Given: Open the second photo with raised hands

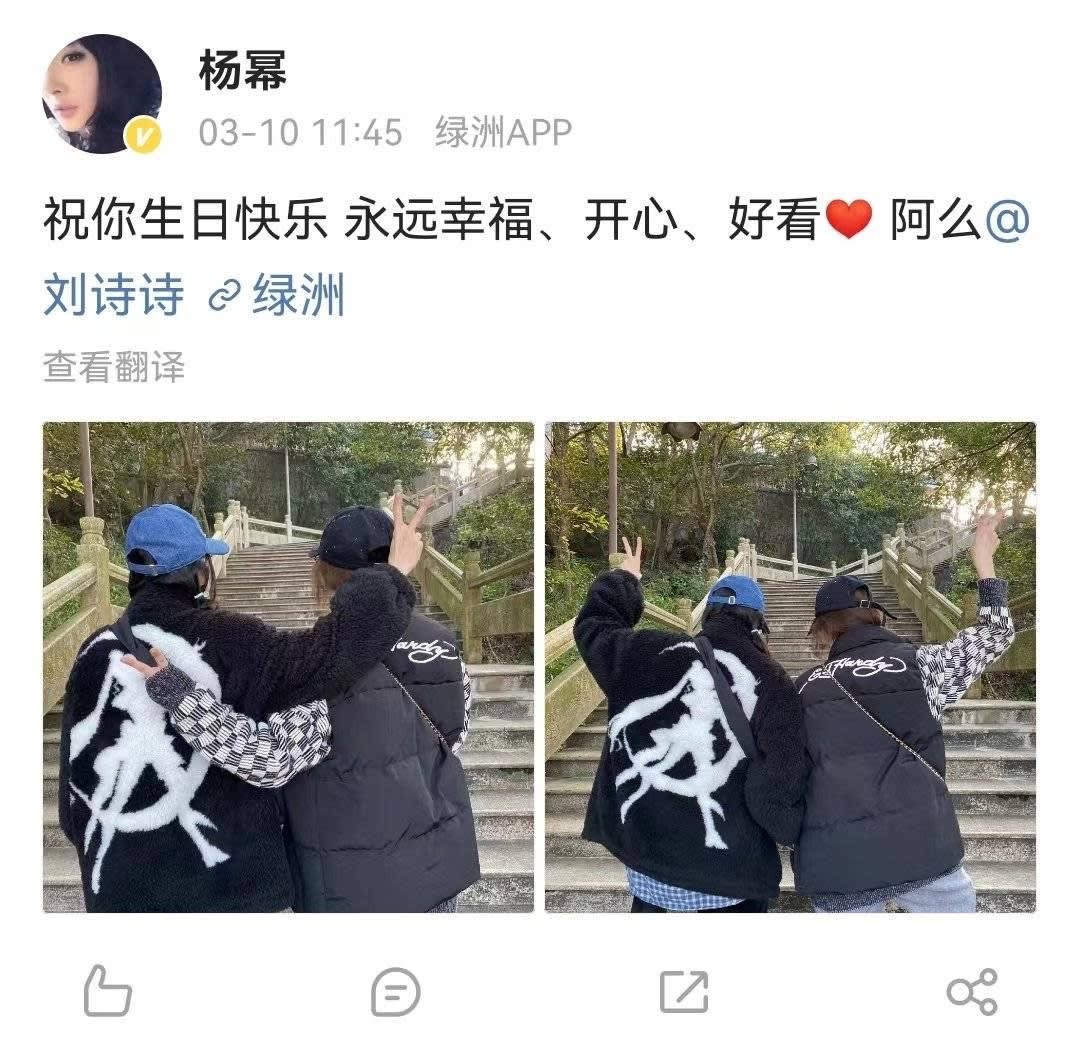Looking at the screenshot, I should 790,667.
